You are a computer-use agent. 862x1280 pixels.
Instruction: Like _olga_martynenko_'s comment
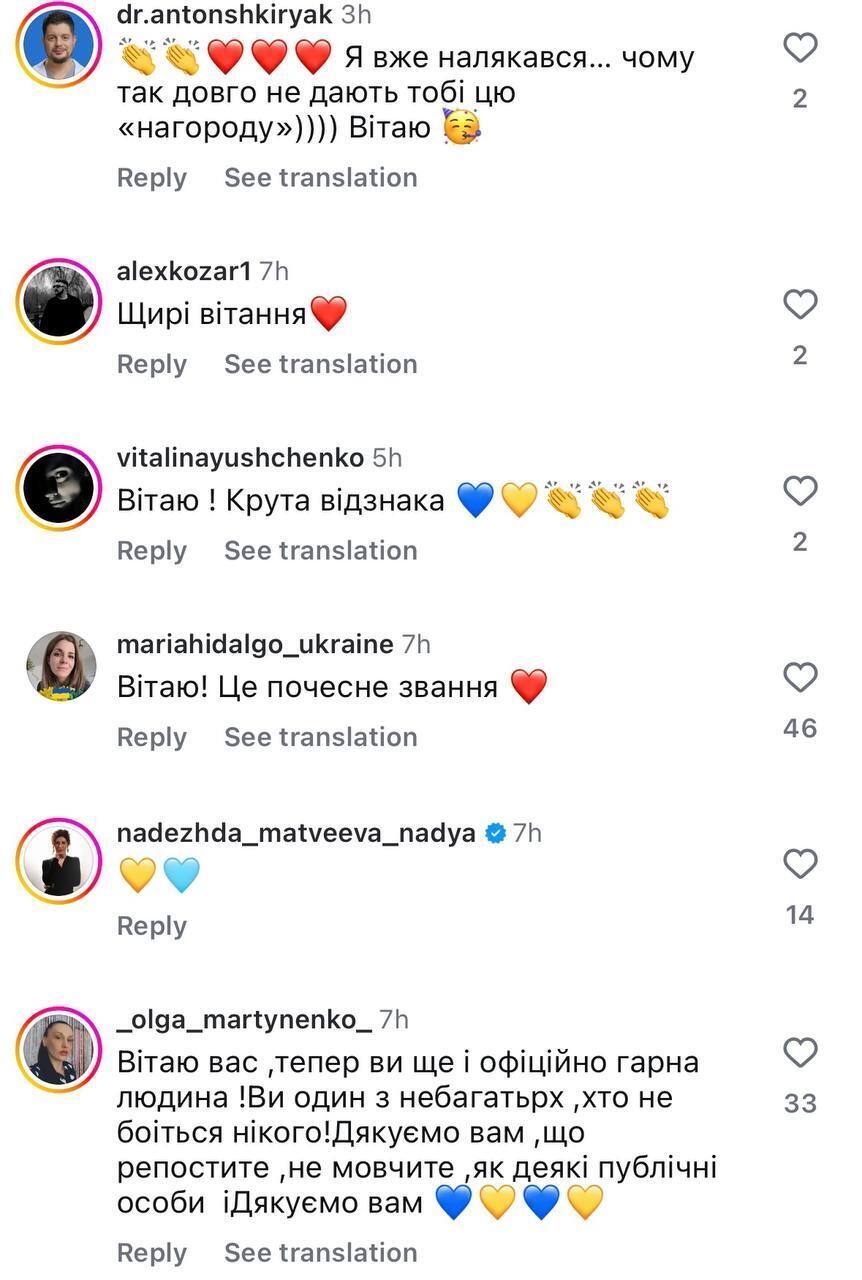point(800,1052)
